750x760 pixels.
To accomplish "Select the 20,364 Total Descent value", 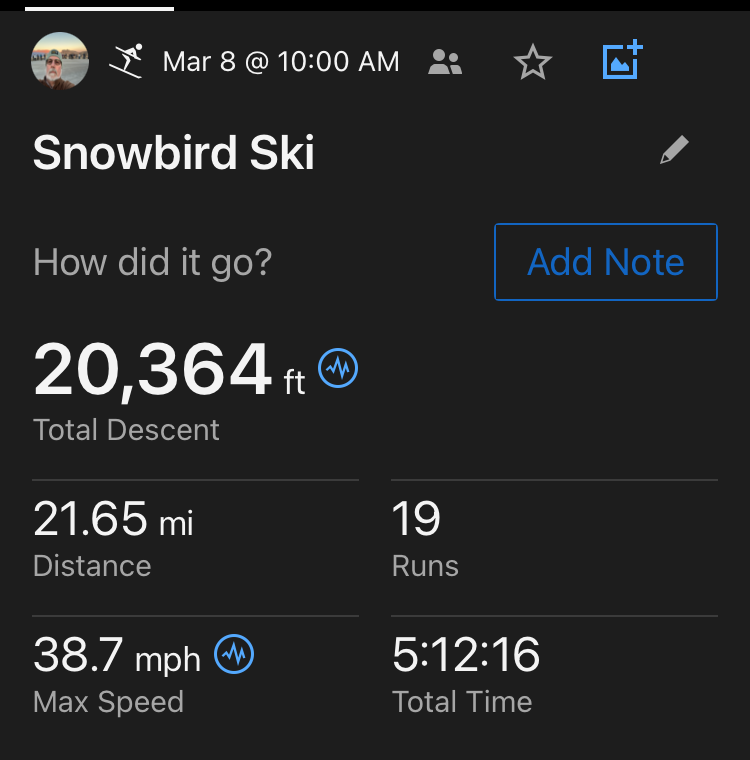I will click(x=151, y=368).
